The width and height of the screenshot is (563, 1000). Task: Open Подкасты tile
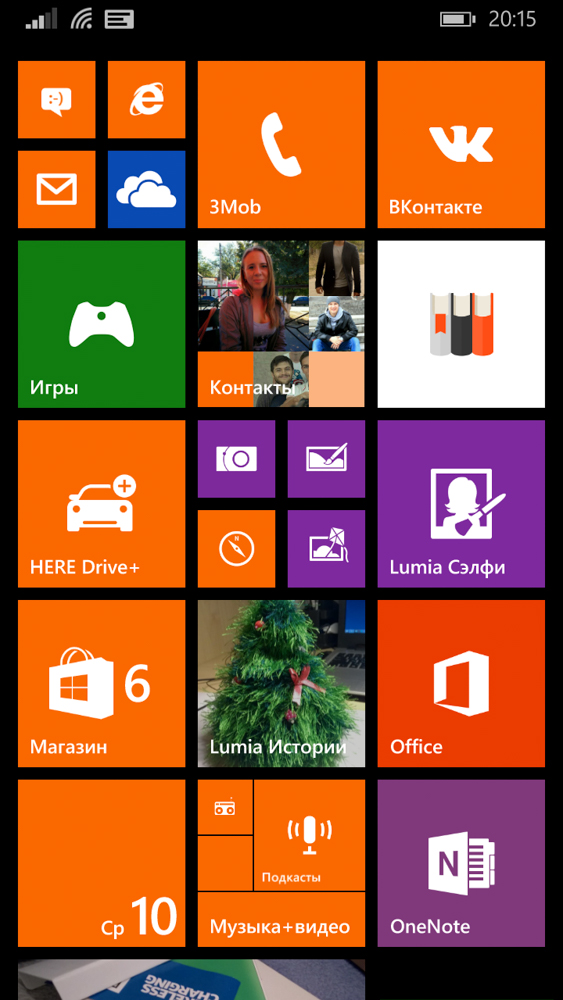point(309,835)
